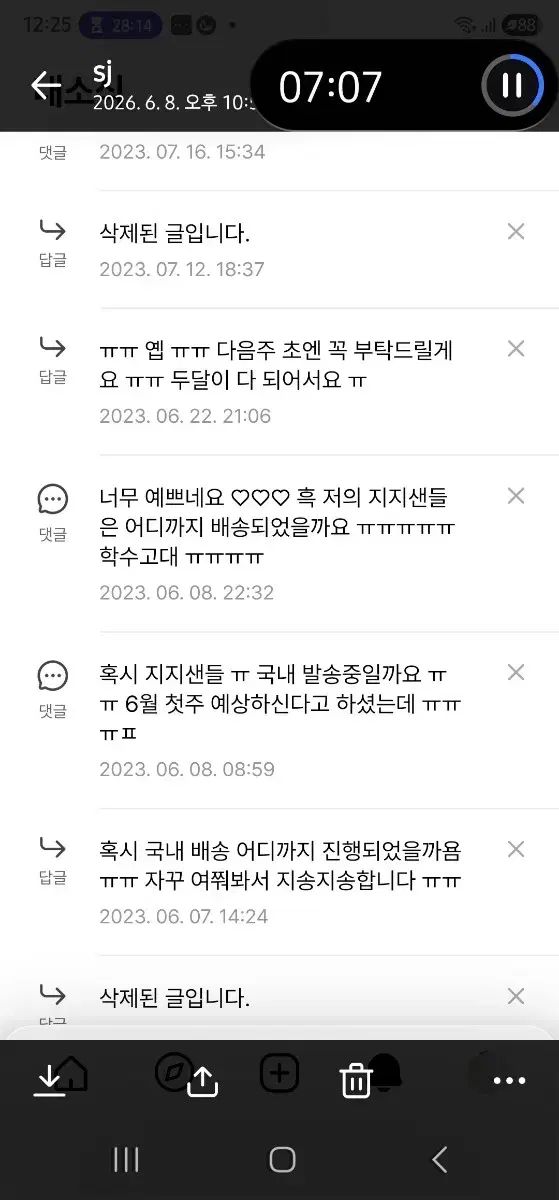The image size is (559, 1200).
Task: Open recent apps from the navigation bar
Action: (x=126, y=1159)
